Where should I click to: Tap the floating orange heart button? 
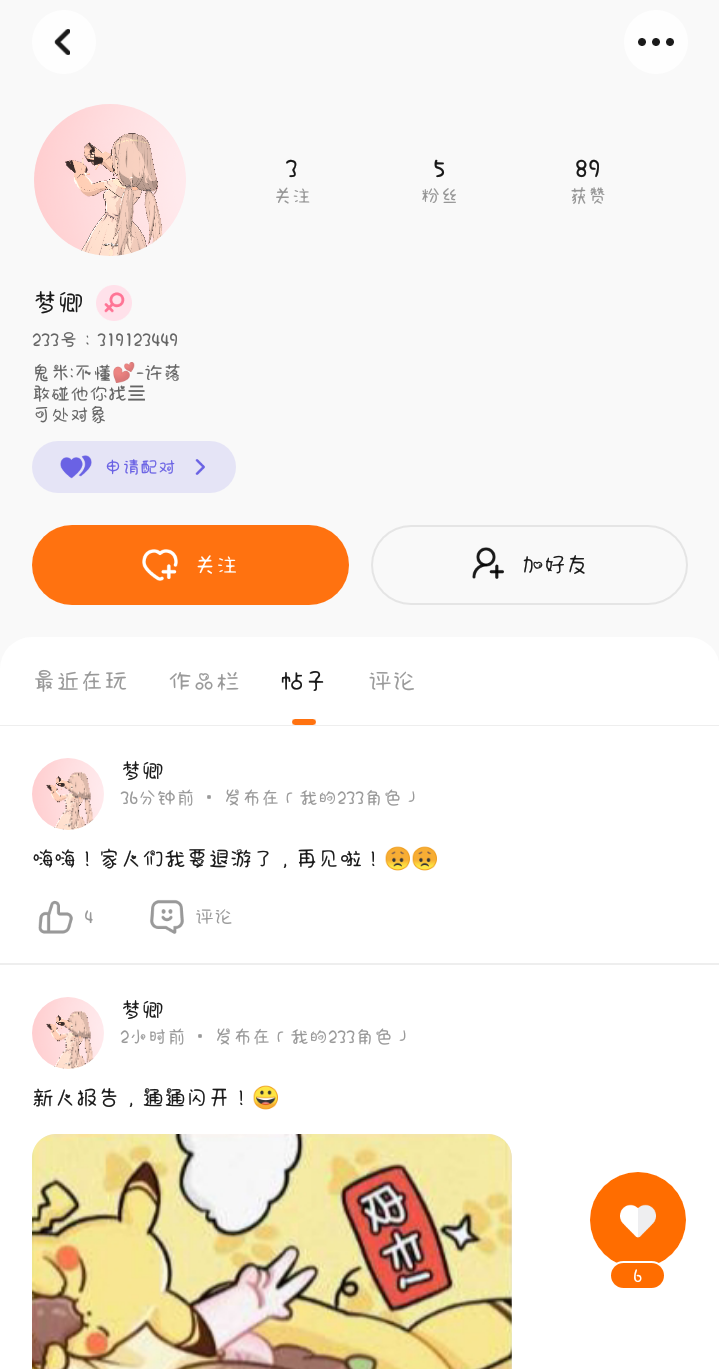coord(637,1220)
